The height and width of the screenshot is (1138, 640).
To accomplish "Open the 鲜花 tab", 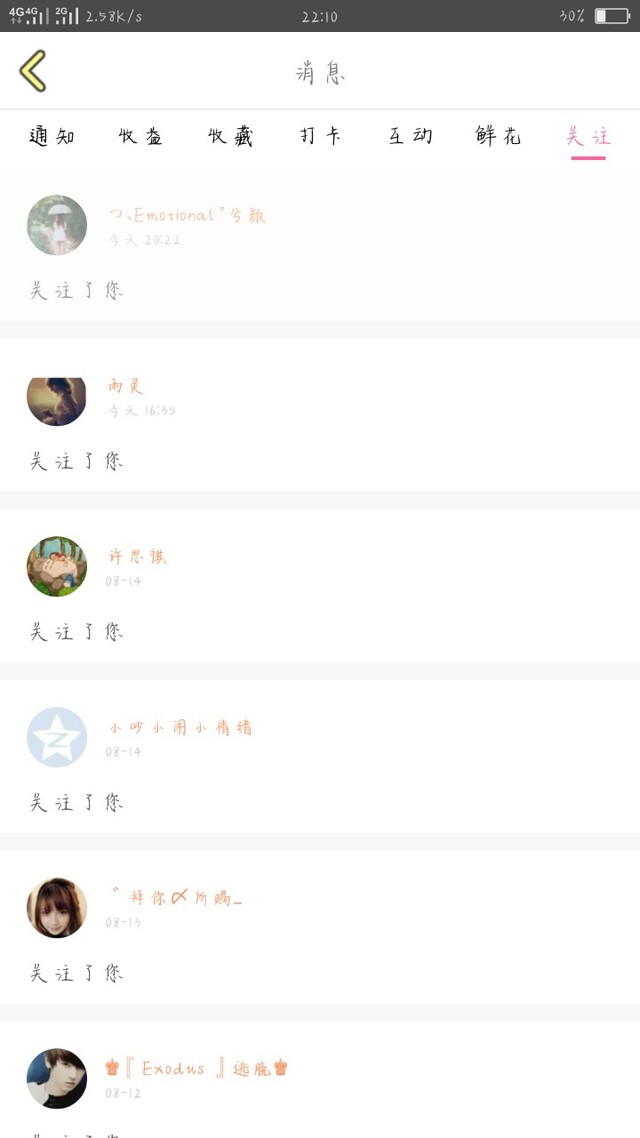I will [498, 137].
